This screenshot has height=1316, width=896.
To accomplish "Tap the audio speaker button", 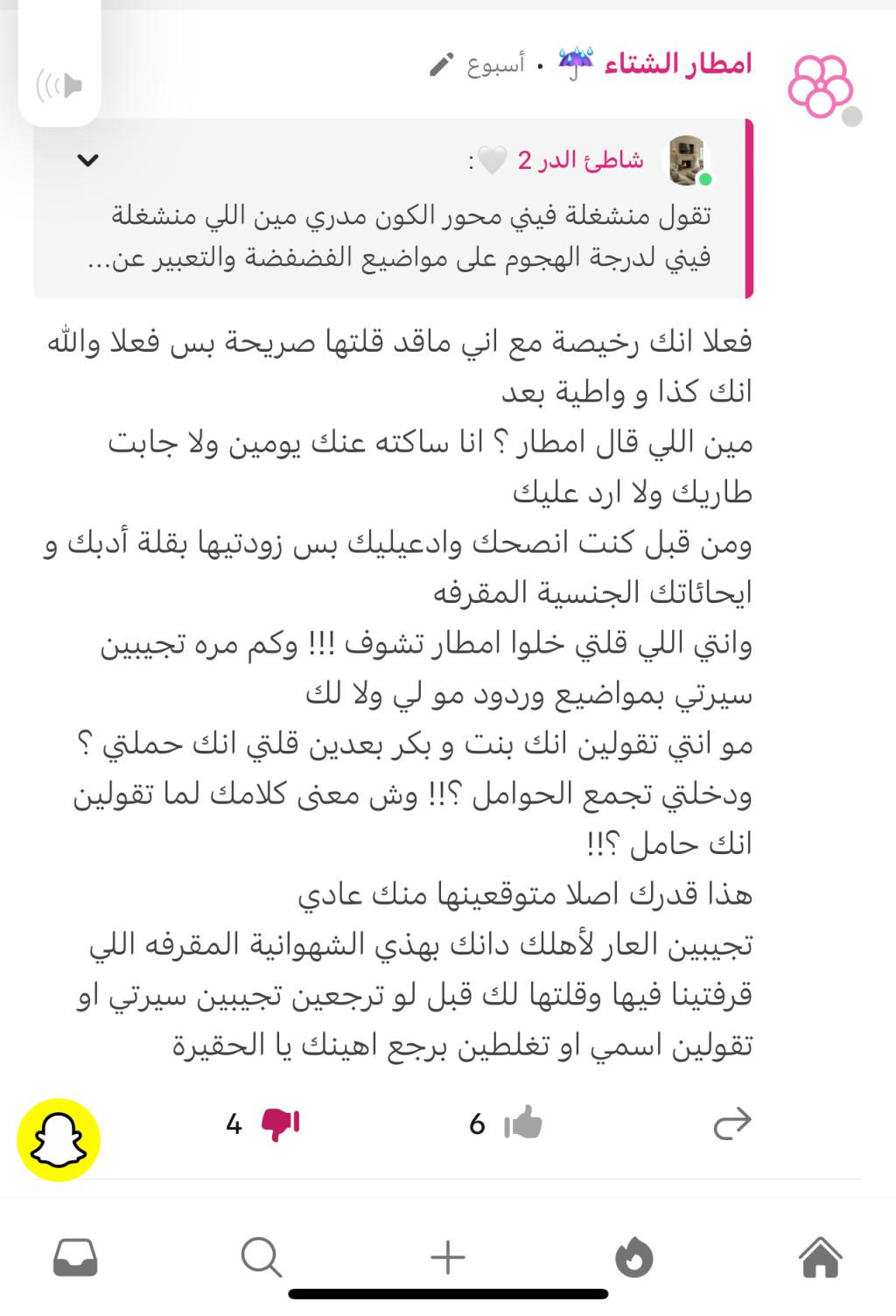I will [x=59, y=86].
